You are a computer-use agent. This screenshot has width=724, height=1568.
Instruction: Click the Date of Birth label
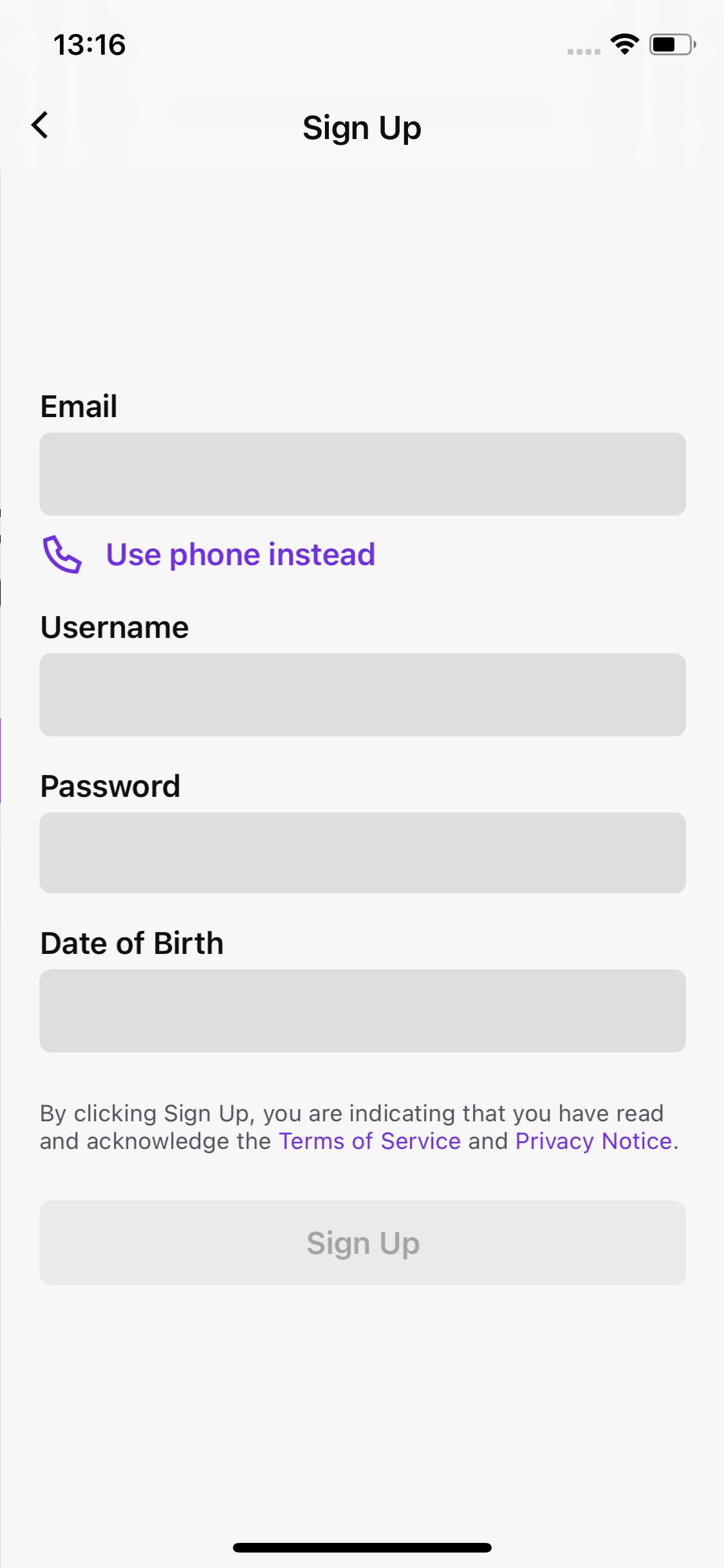pos(131,942)
